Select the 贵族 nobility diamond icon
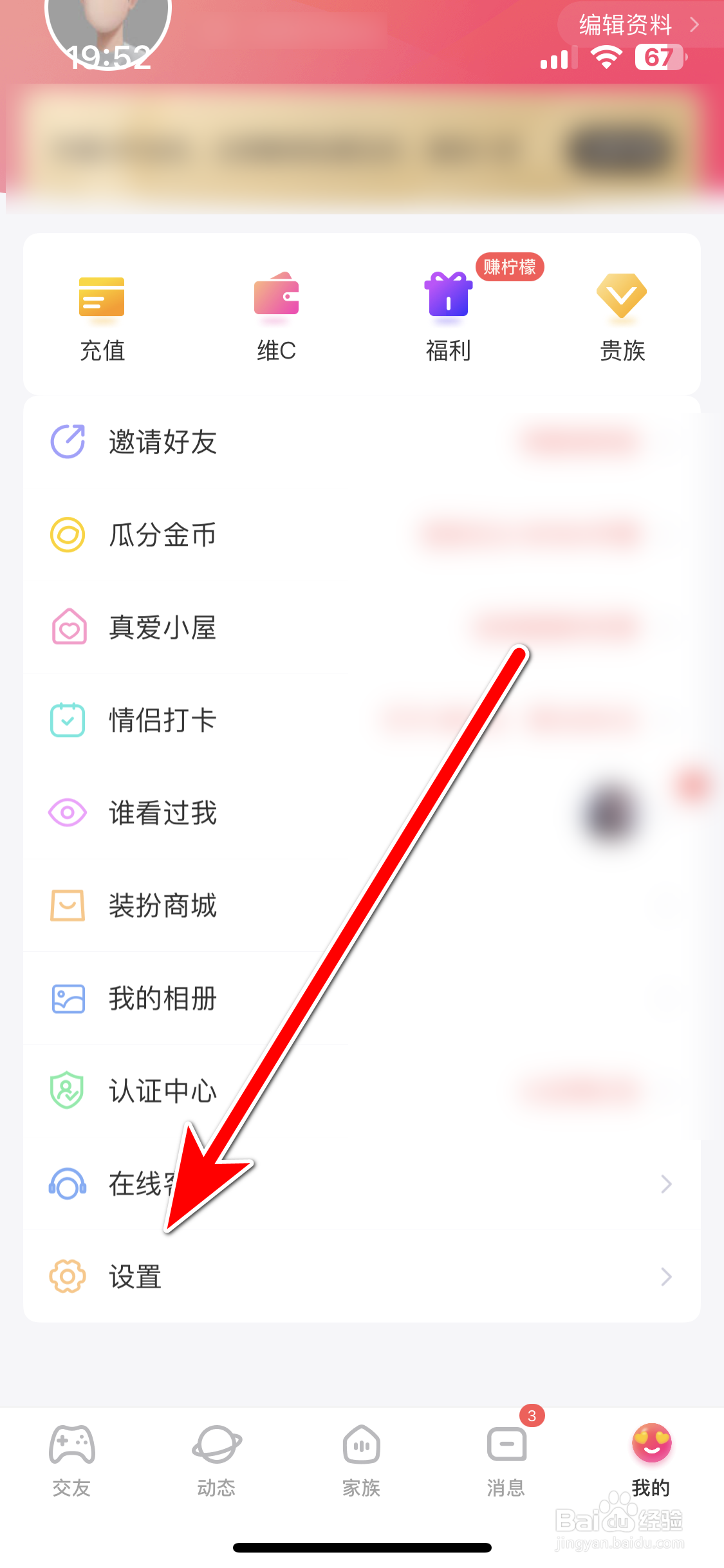This screenshot has width=724, height=1568. coord(622,297)
